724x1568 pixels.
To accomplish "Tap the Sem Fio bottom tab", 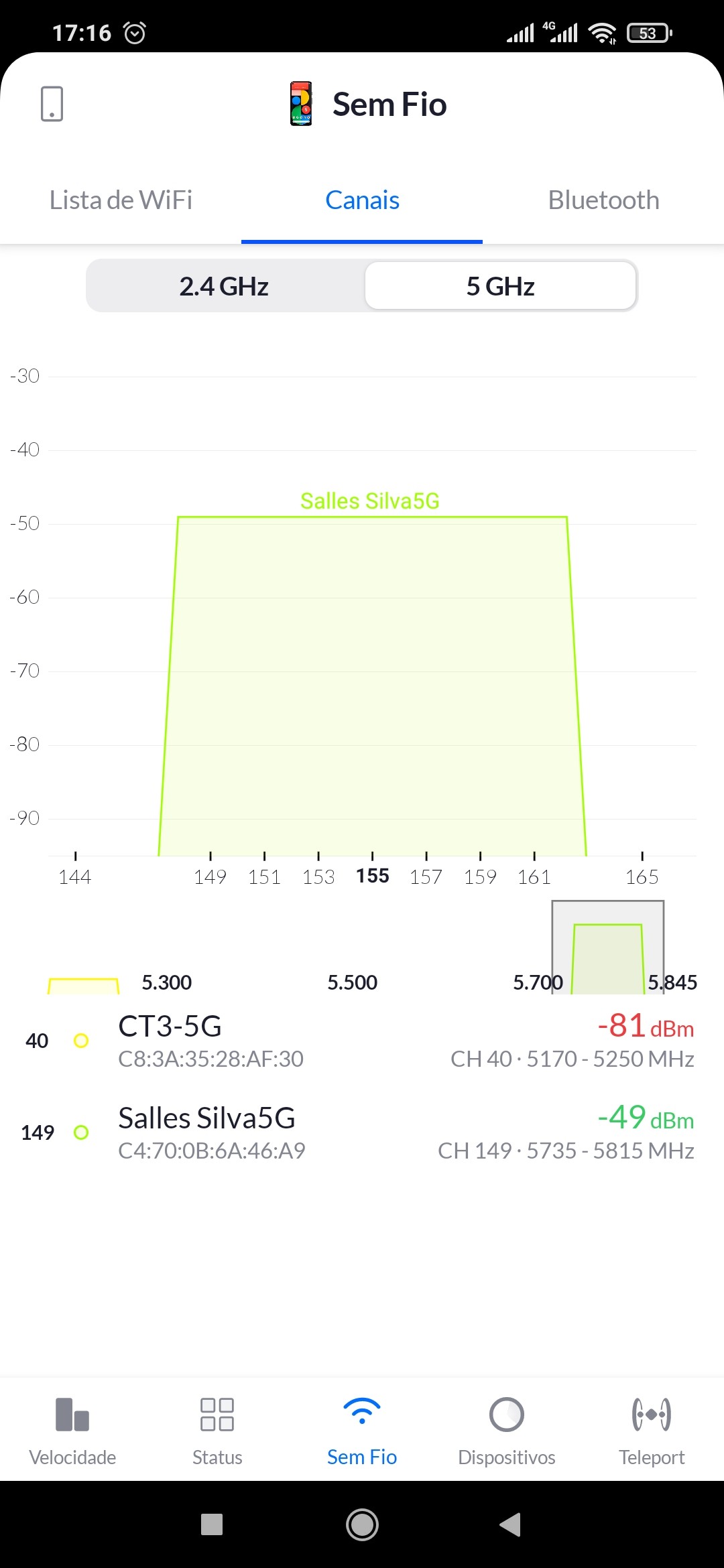I will [x=362, y=1431].
